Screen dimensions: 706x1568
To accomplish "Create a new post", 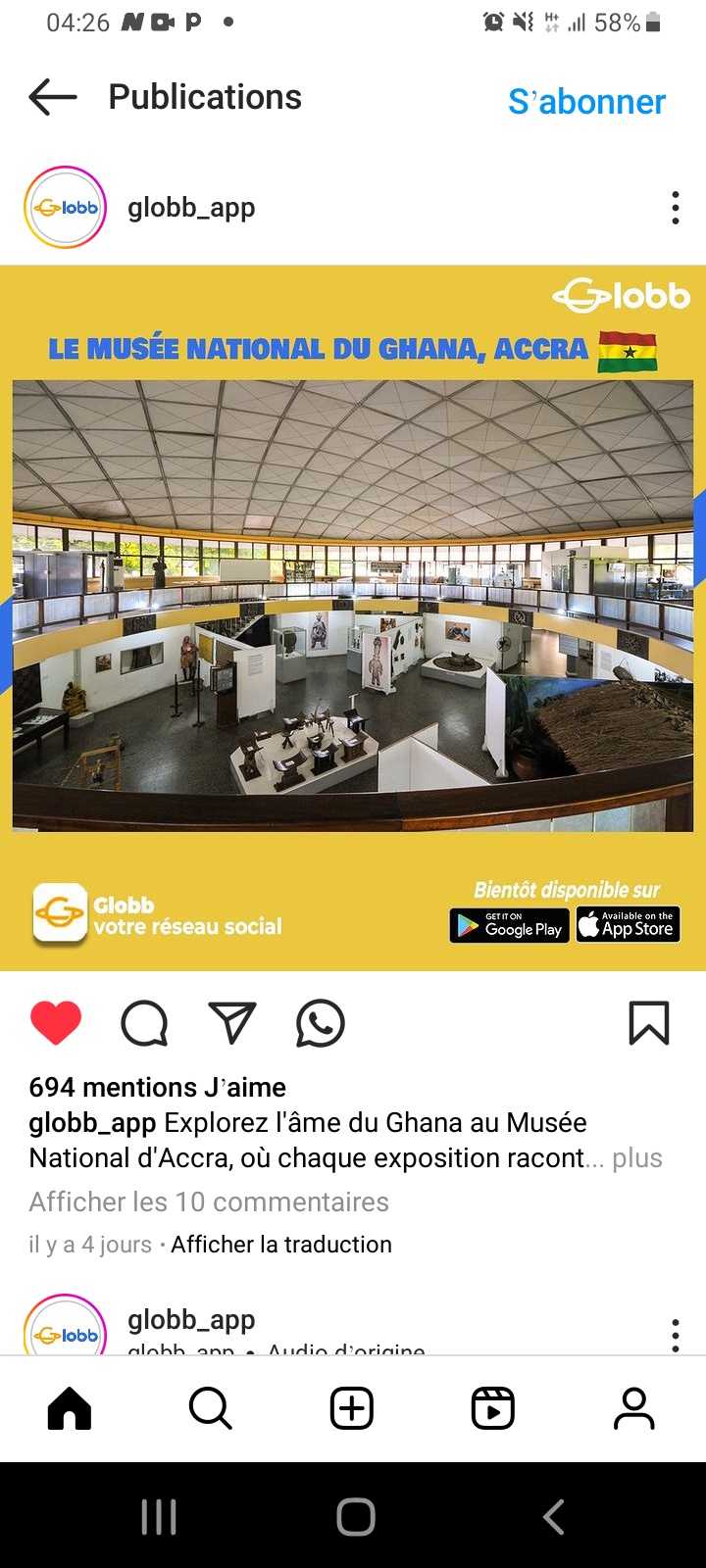I will tap(352, 1409).
